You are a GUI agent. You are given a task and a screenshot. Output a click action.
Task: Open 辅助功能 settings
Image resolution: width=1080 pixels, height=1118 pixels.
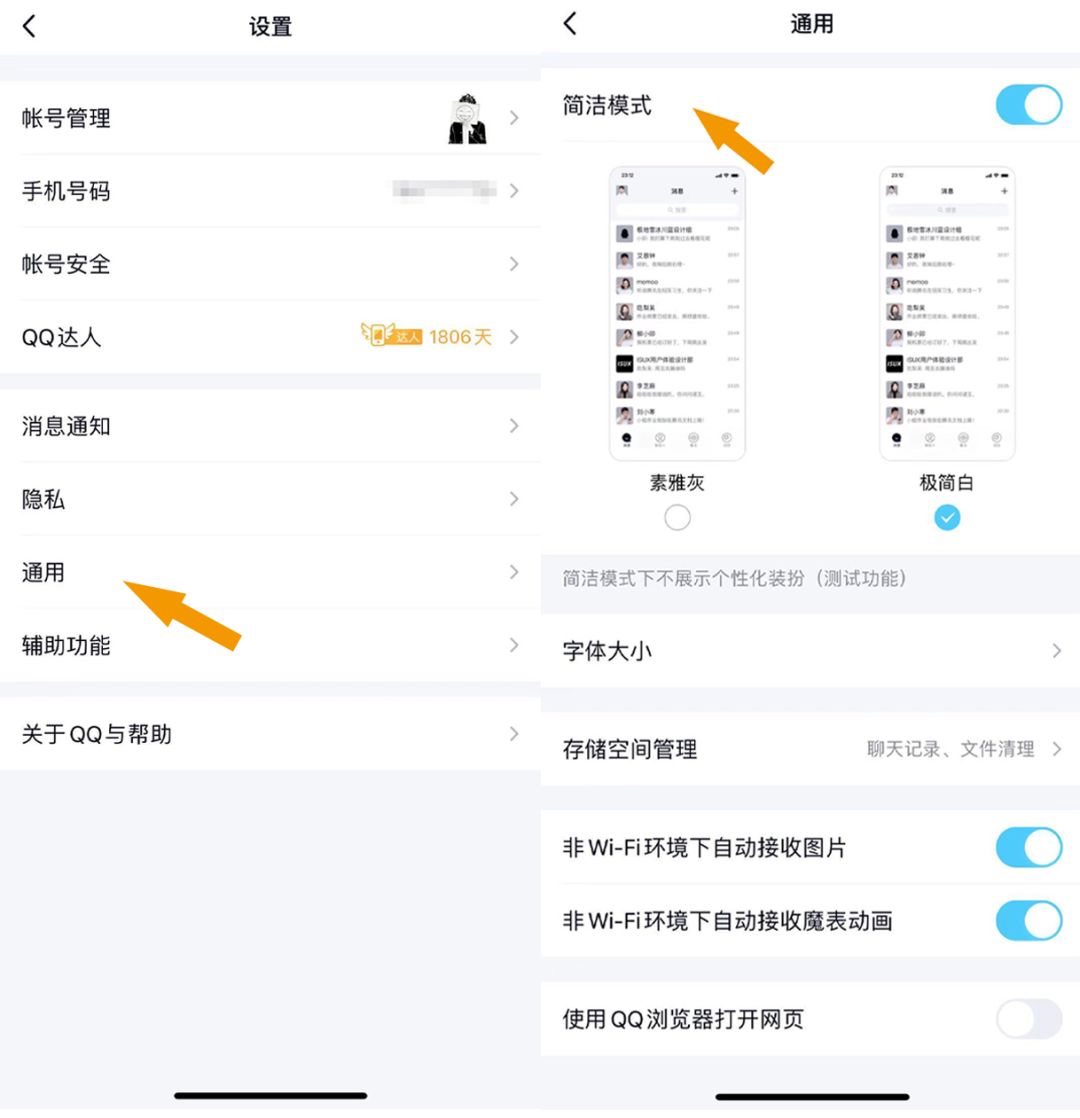270,645
